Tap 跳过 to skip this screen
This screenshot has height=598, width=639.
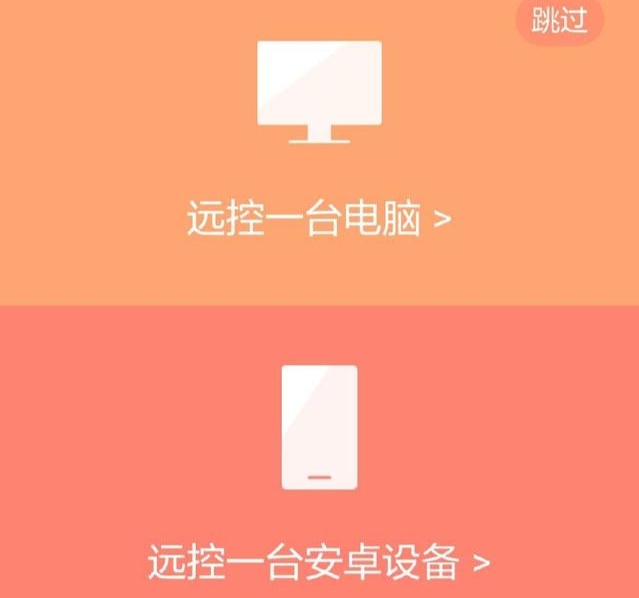point(559,20)
